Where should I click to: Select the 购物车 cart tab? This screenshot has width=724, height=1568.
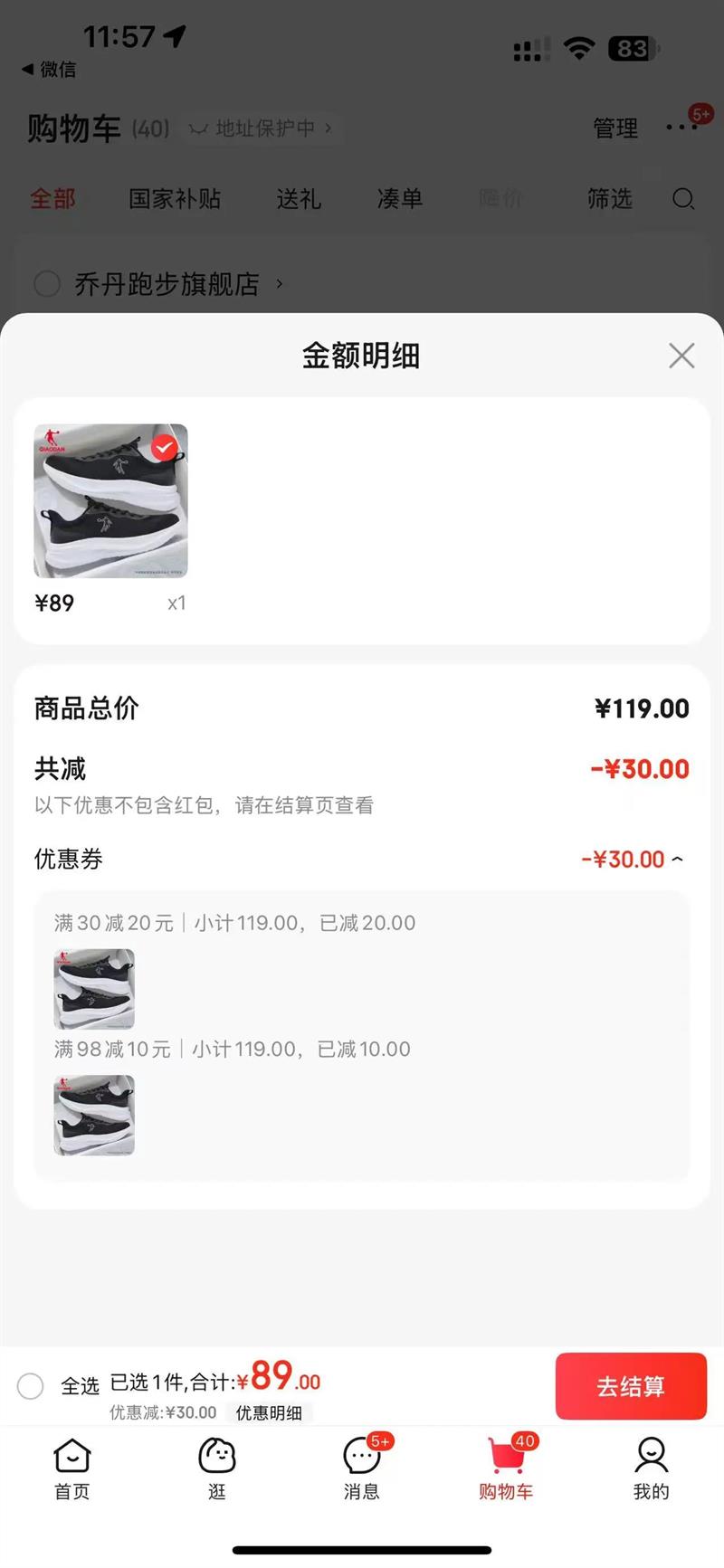pyautogui.click(x=506, y=1469)
